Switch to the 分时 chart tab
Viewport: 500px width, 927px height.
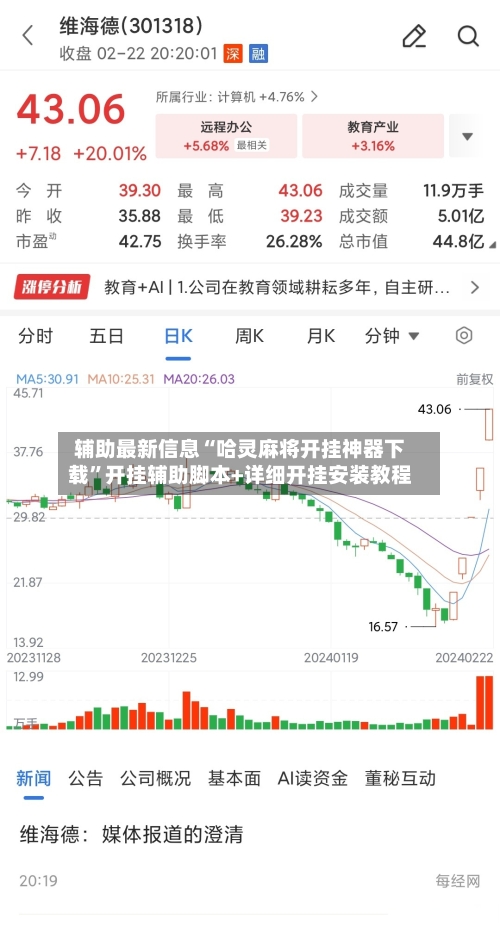35,336
